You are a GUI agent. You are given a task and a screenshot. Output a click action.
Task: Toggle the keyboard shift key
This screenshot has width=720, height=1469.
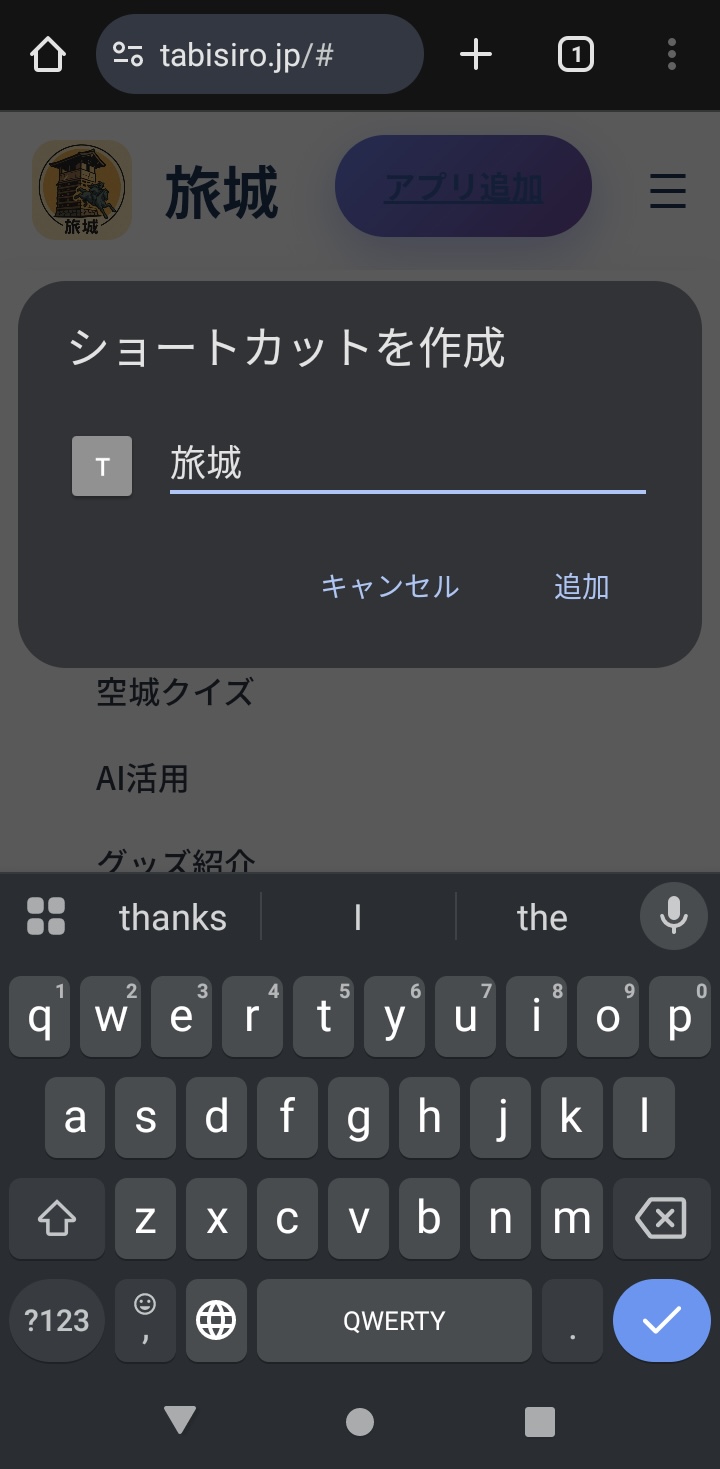[x=57, y=1218]
